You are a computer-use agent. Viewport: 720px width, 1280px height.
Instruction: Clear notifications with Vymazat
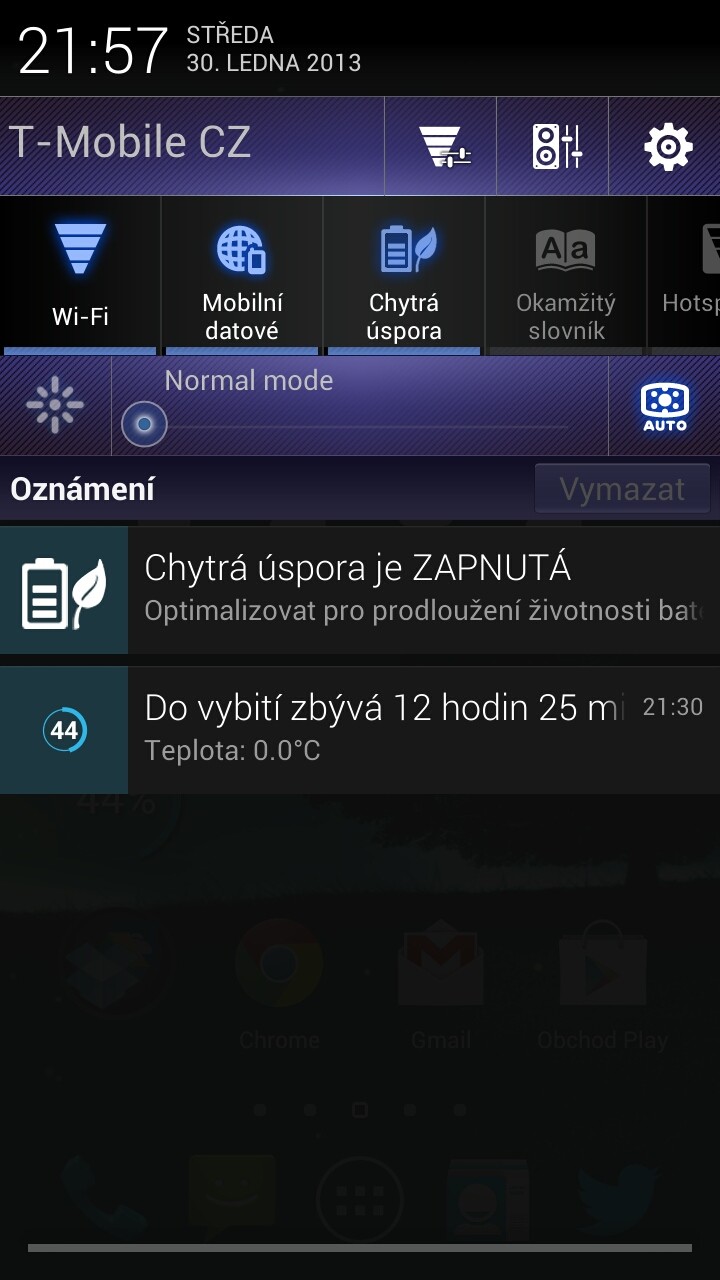click(x=622, y=489)
